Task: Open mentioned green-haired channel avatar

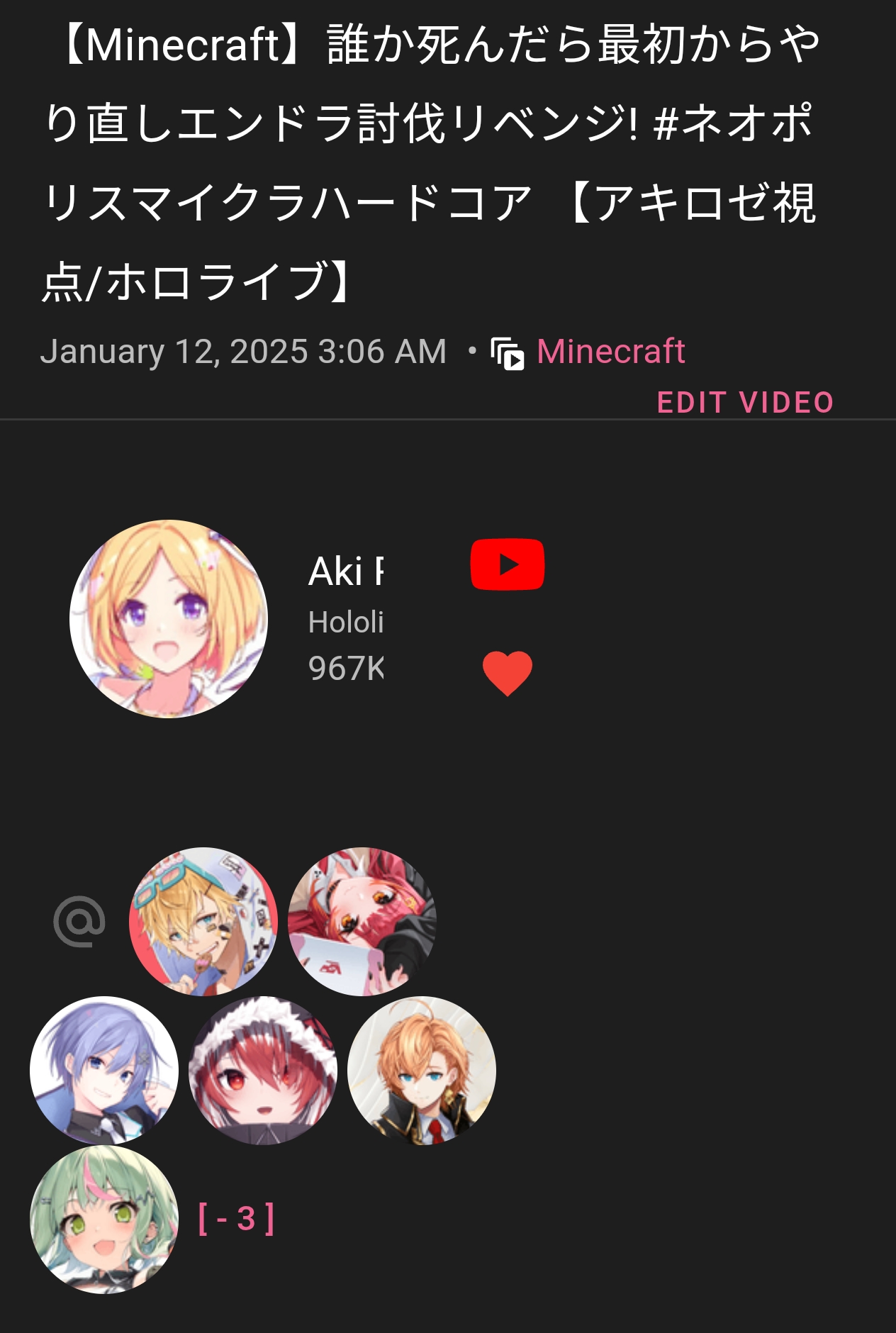Action: point(104,1219)
